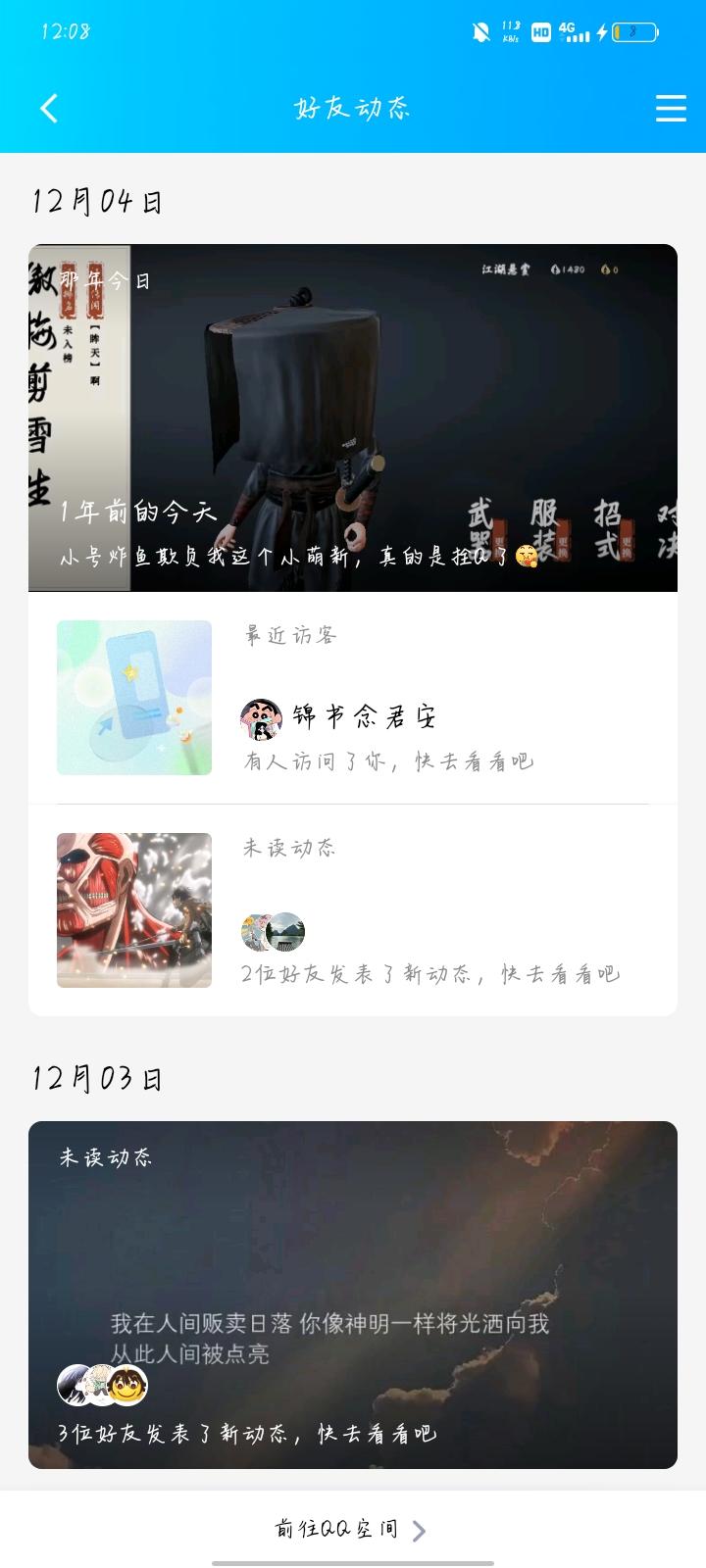
Task: Tap the thinking emoji in the post caption
Action: (x=525, y=556)
